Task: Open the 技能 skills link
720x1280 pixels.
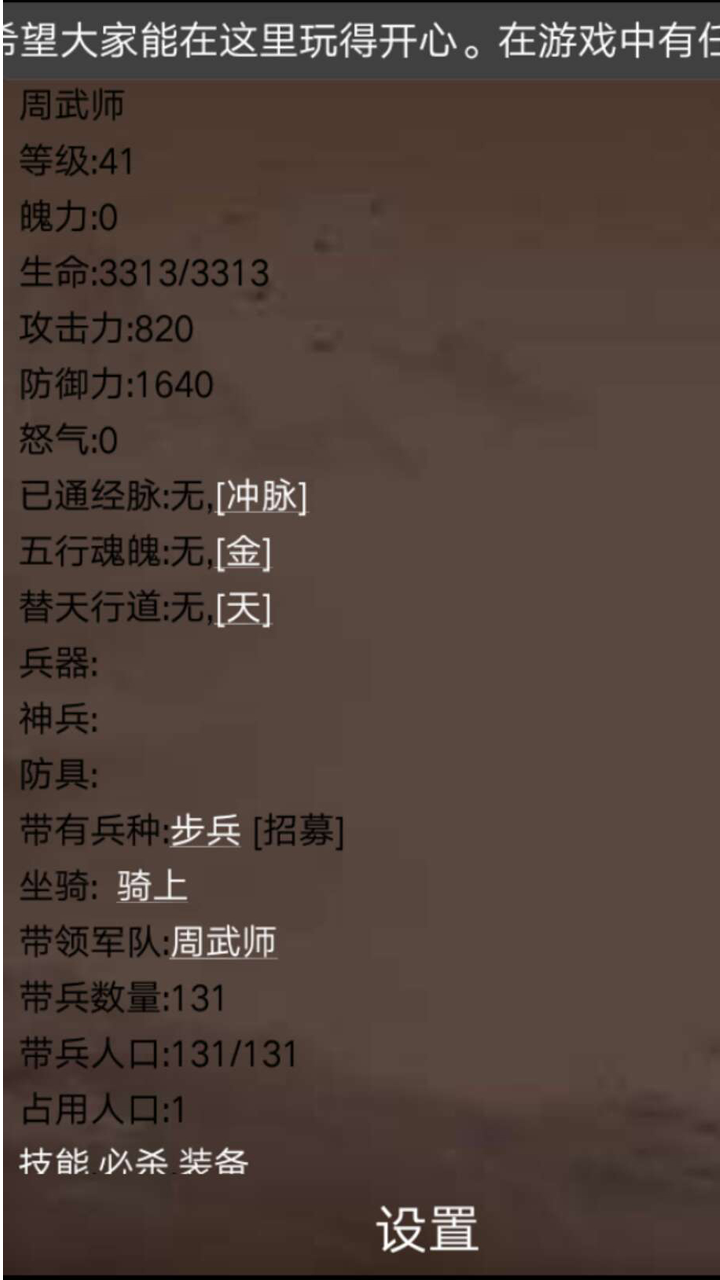Action: [x=52, y=1162]
